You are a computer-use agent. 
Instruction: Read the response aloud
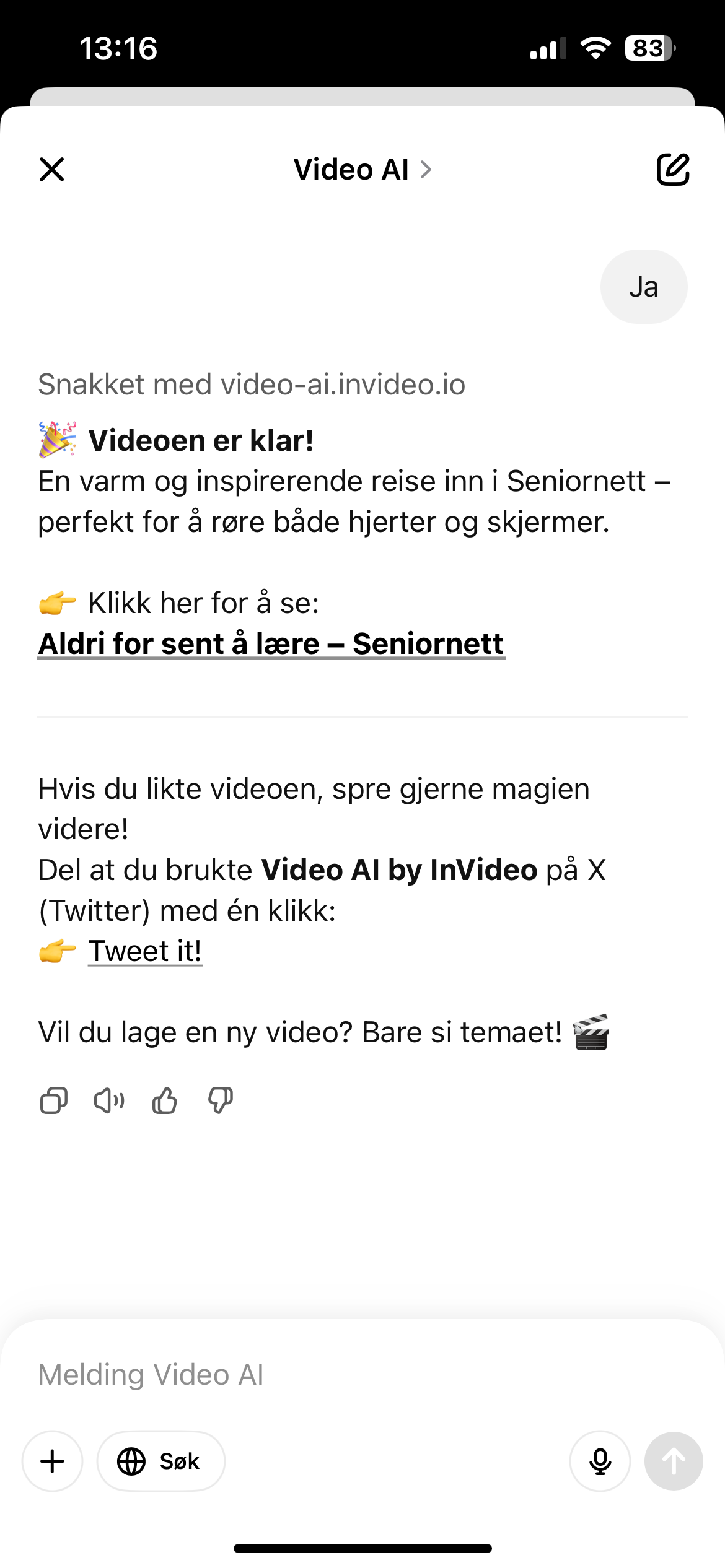pyautogui.click(x=109, y=1101)
